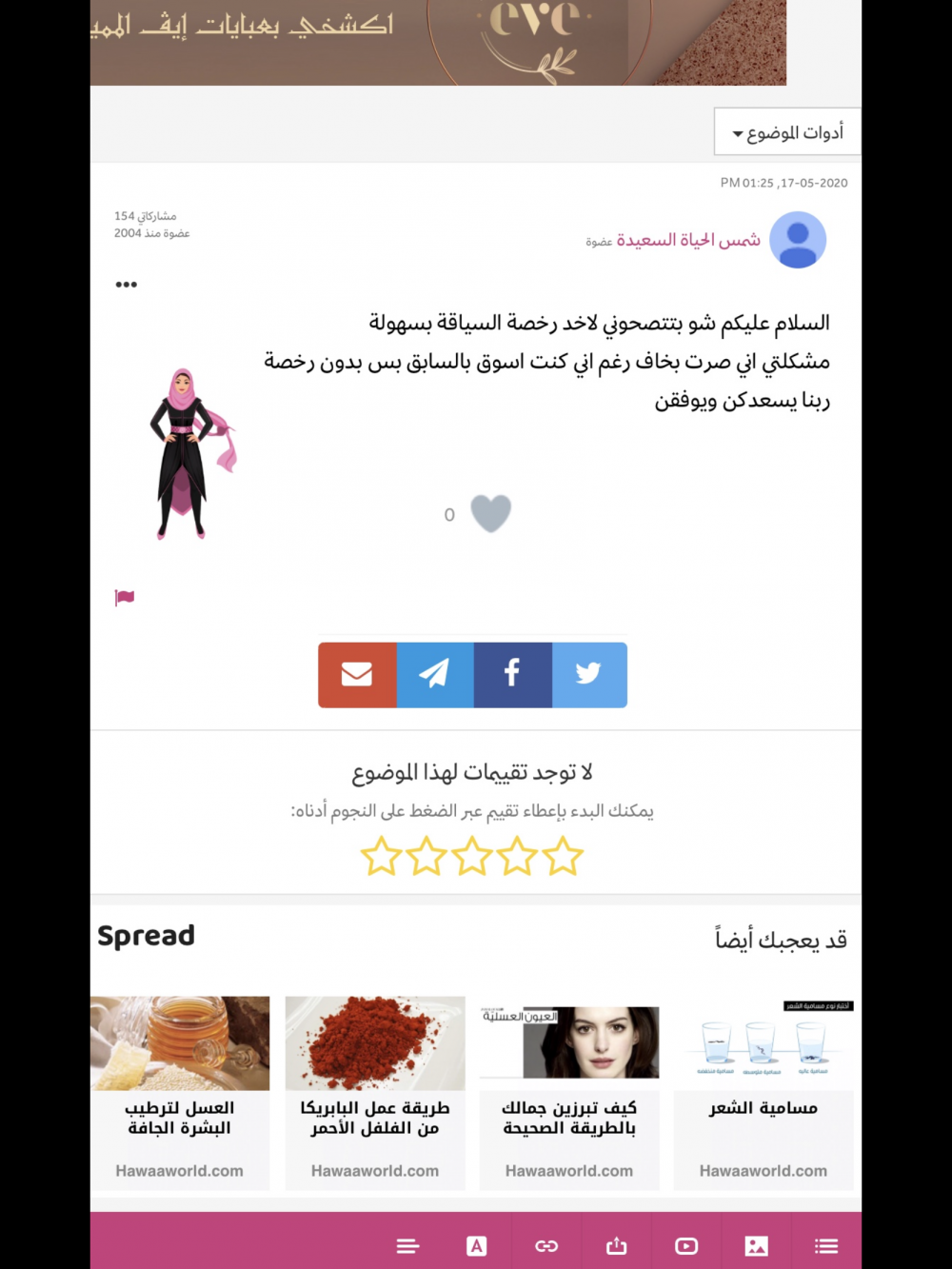This screenshot has height=1269, width=952.
Task: Share the post on Telegram
Action: 434,674
